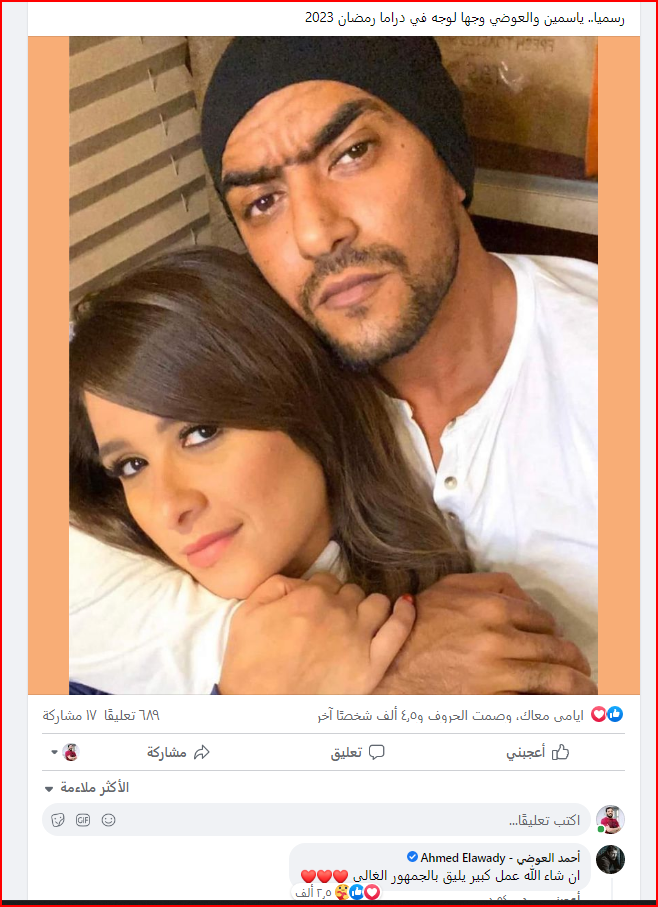
Task: Open the emoji picker in comment box
Action: tap(108, 820)
